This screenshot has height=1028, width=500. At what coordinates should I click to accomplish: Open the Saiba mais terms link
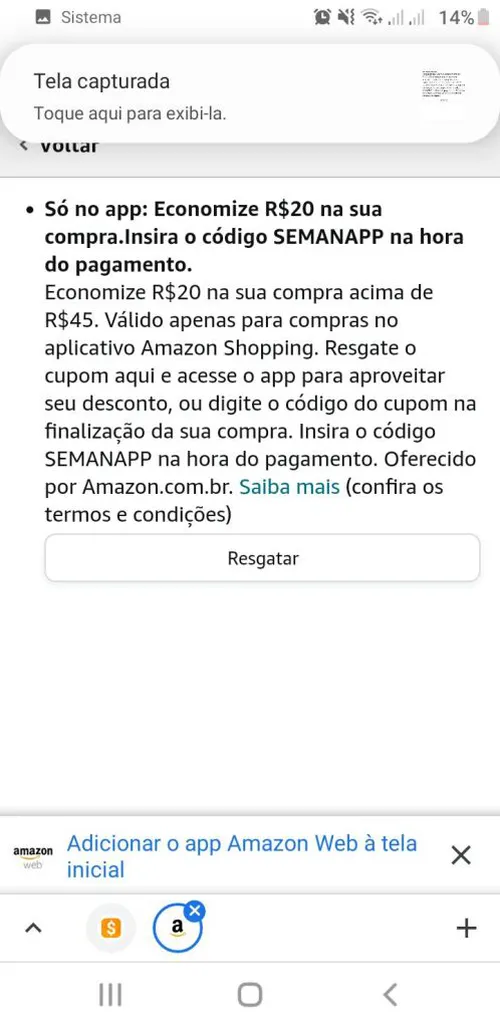(x=290, y=487)
